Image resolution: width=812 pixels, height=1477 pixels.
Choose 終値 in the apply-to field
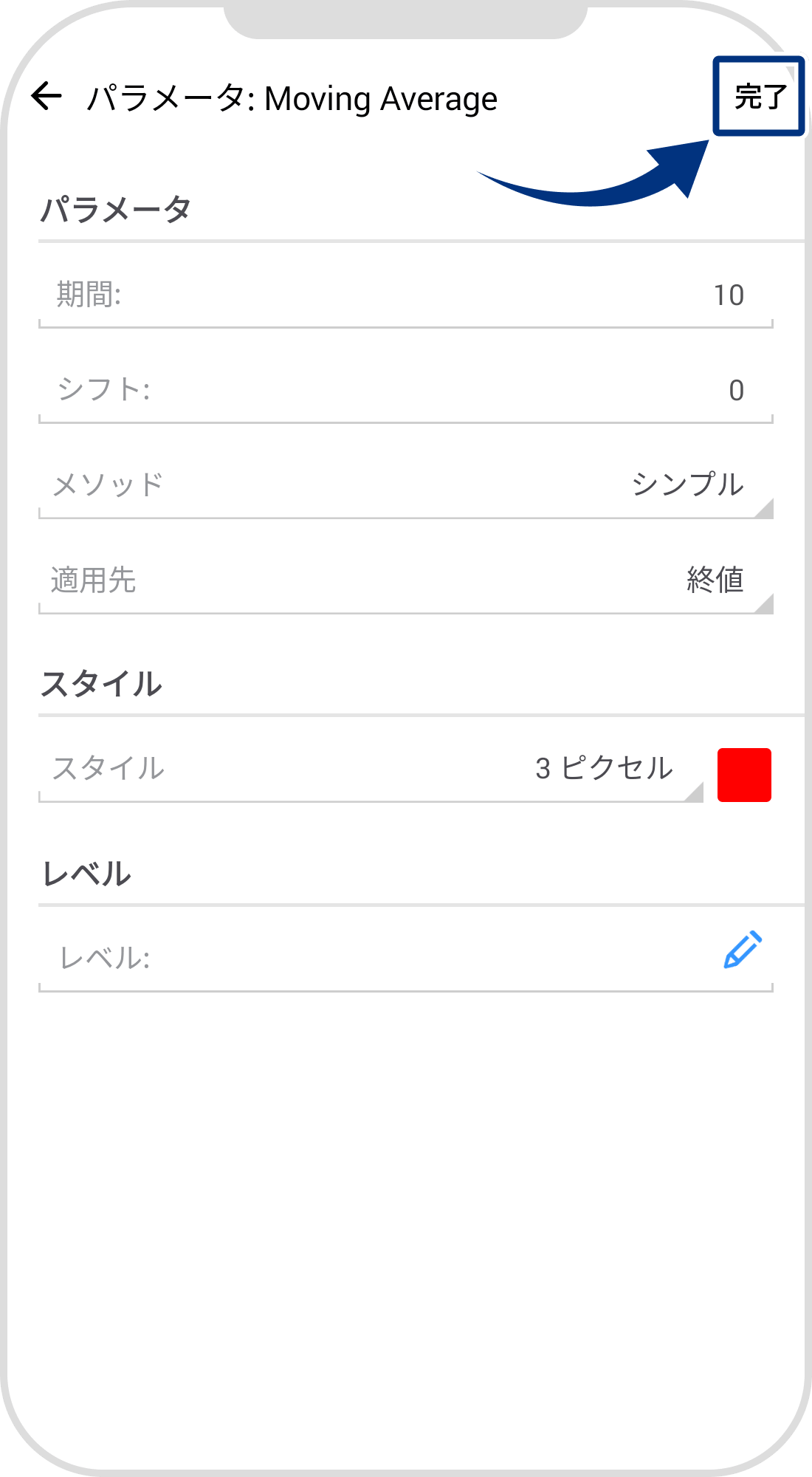(712, 583)
